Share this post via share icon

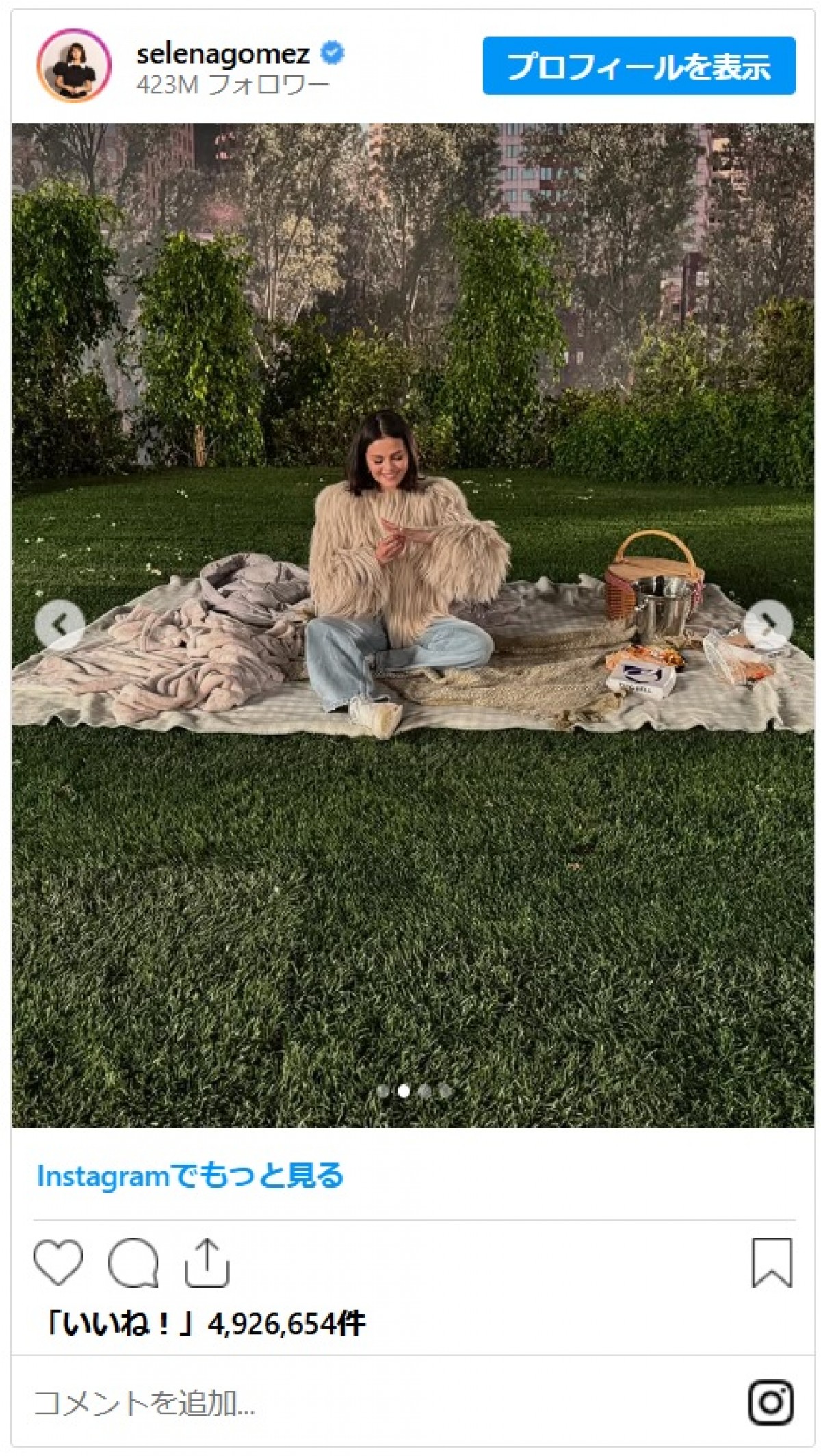(207, 1262)
